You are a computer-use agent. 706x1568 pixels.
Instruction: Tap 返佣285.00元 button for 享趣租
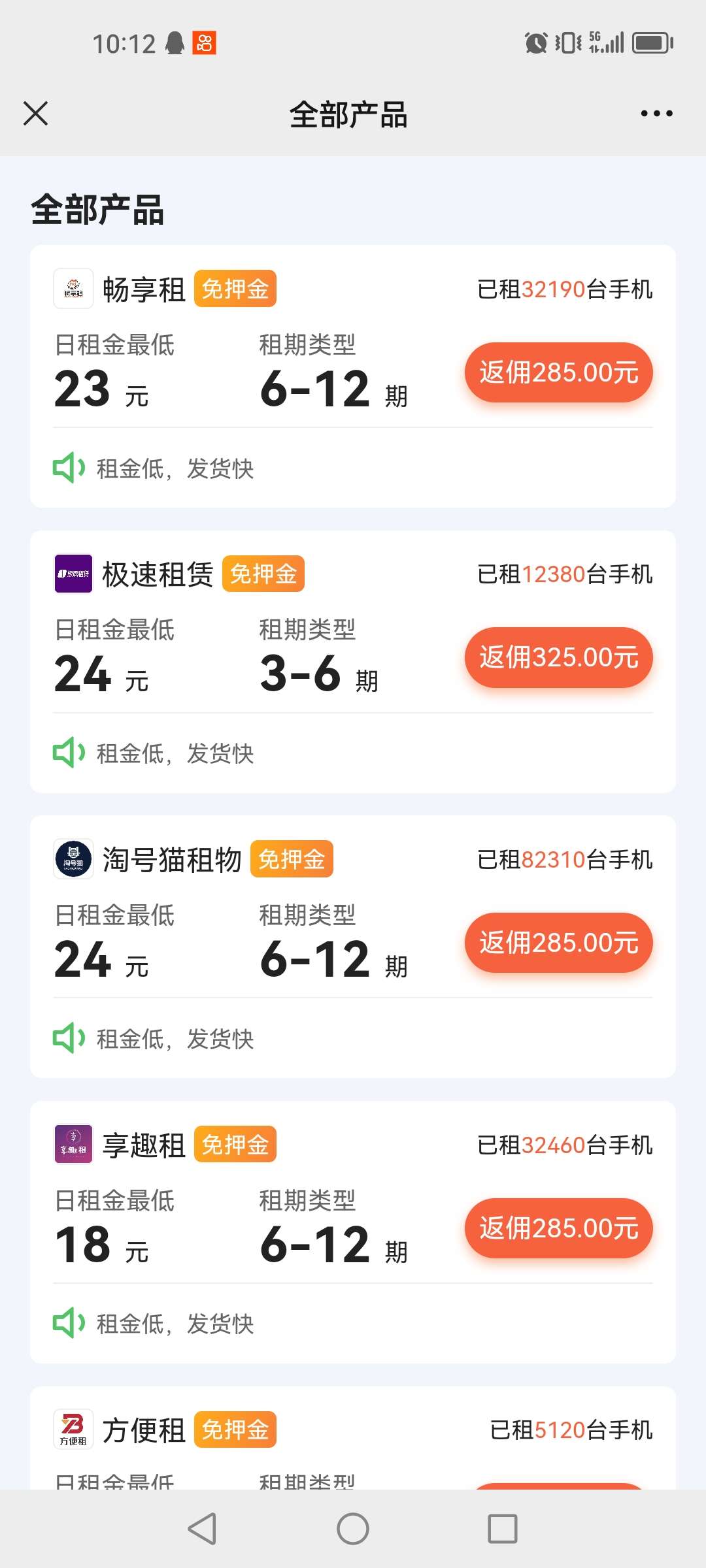point(558,1228)
